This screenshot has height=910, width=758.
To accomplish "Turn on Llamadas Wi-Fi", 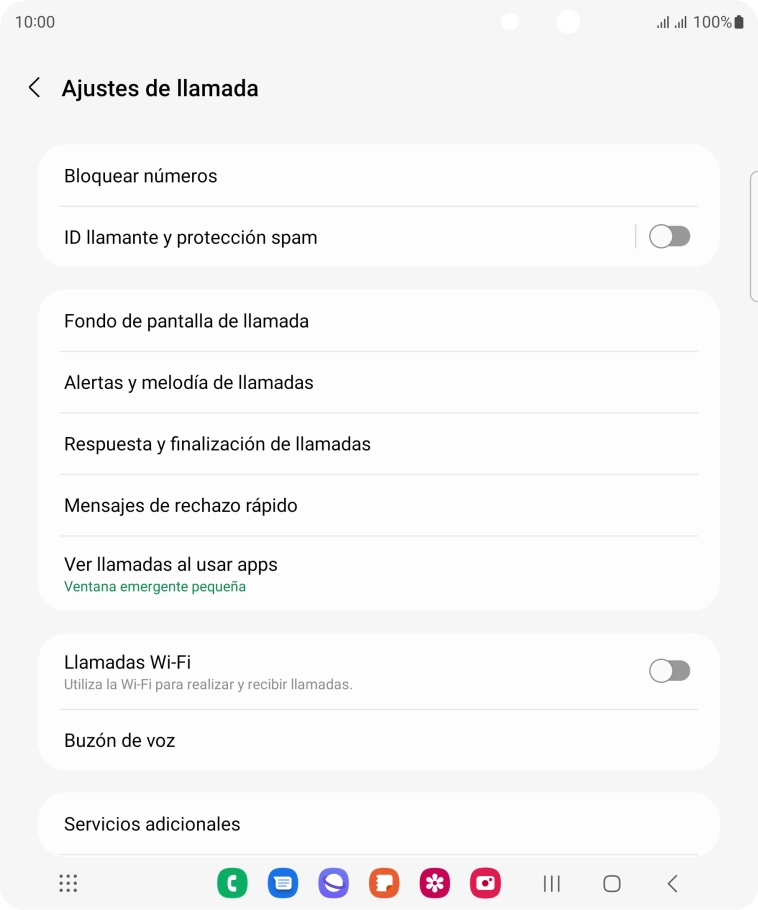I will pyautogui.click(x=669, y=670).
